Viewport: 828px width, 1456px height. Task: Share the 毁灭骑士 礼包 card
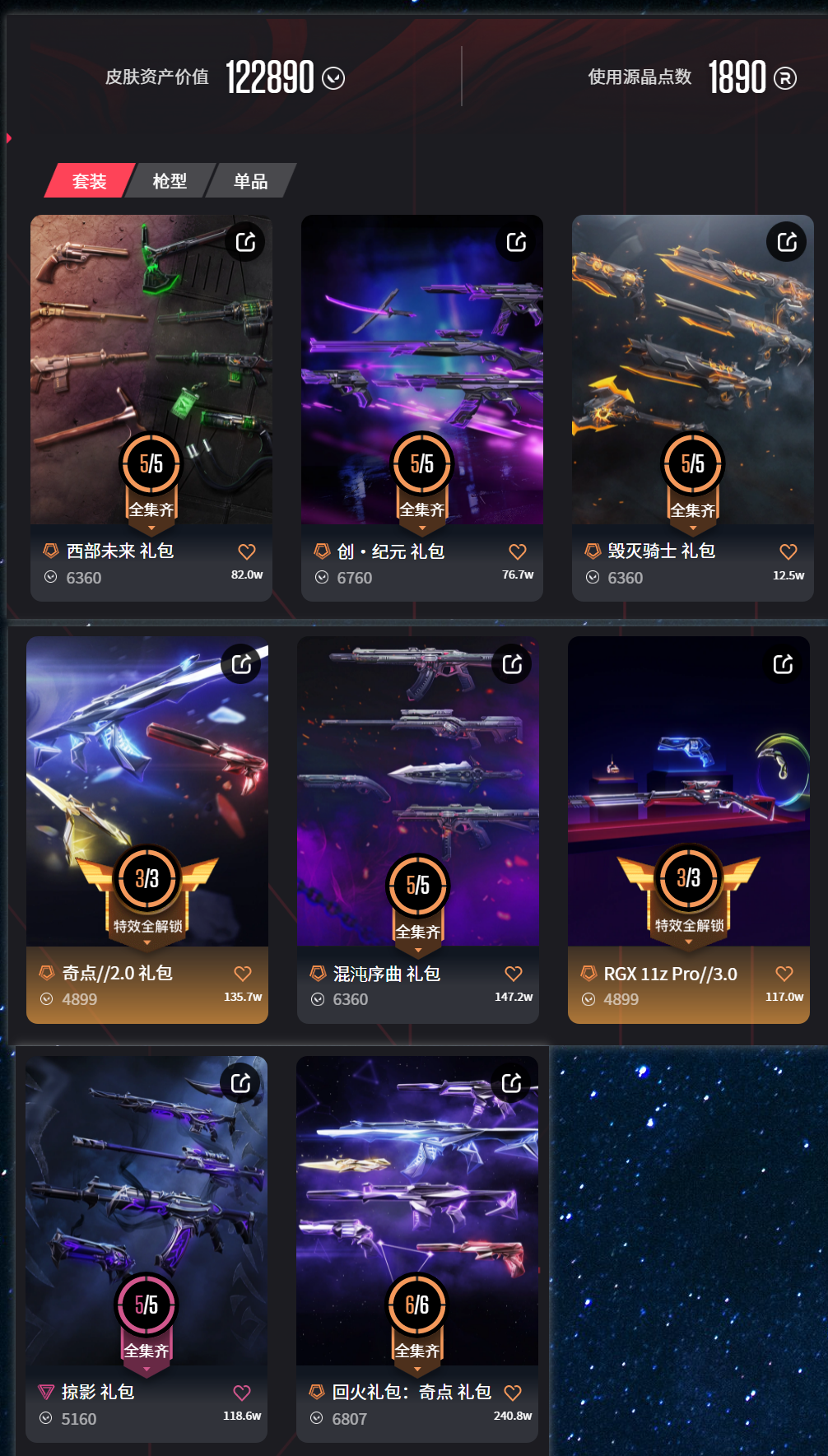(x=787, y=242)
